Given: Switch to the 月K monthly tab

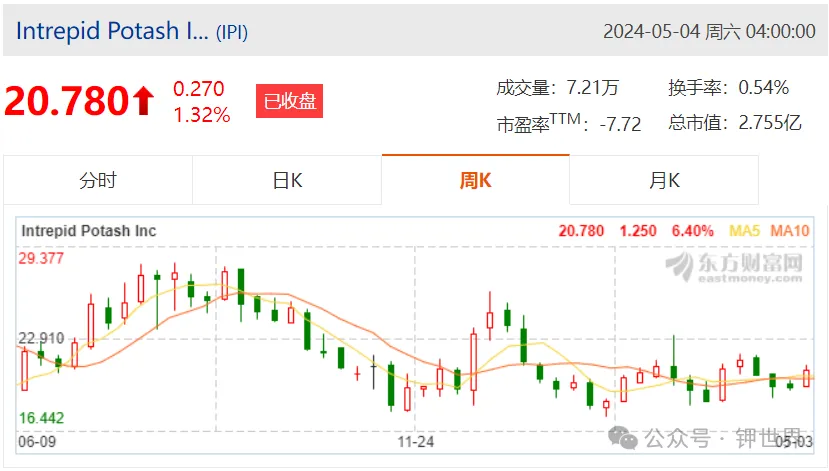Looking at the screenshot, I should (663, 181).
